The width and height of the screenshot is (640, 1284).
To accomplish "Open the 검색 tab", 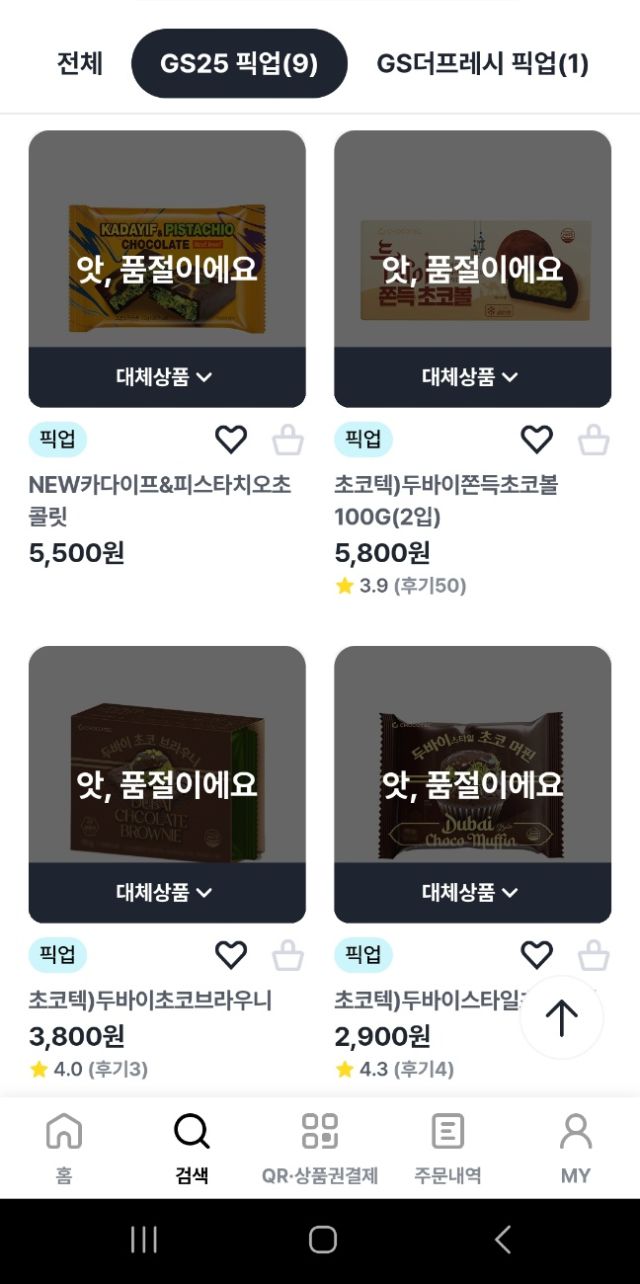I will point(192,1148).
